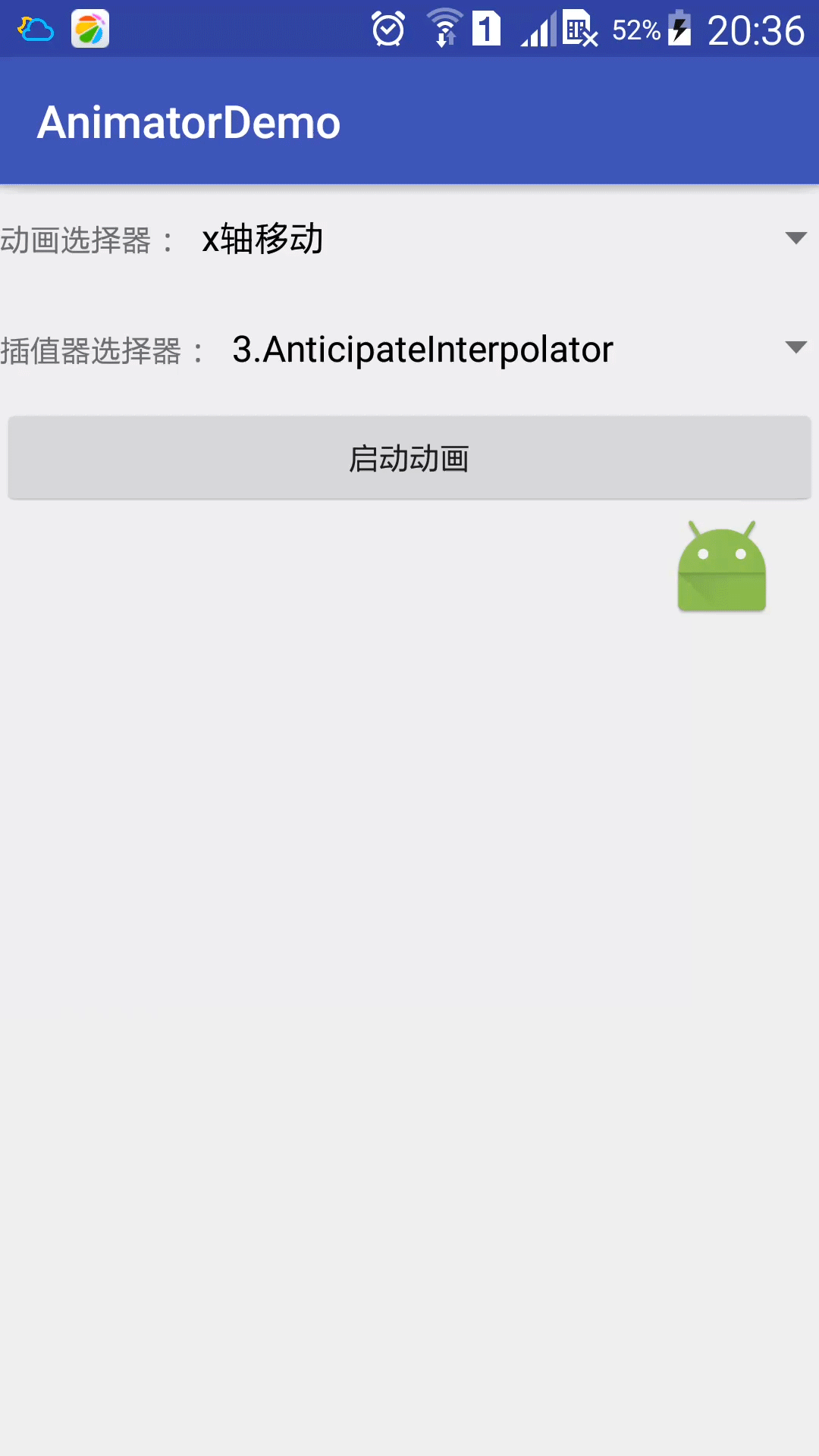This screenshot has width=819, height=1456.
Task: Tap the 启动动画 button
Action: click(409, 458)
